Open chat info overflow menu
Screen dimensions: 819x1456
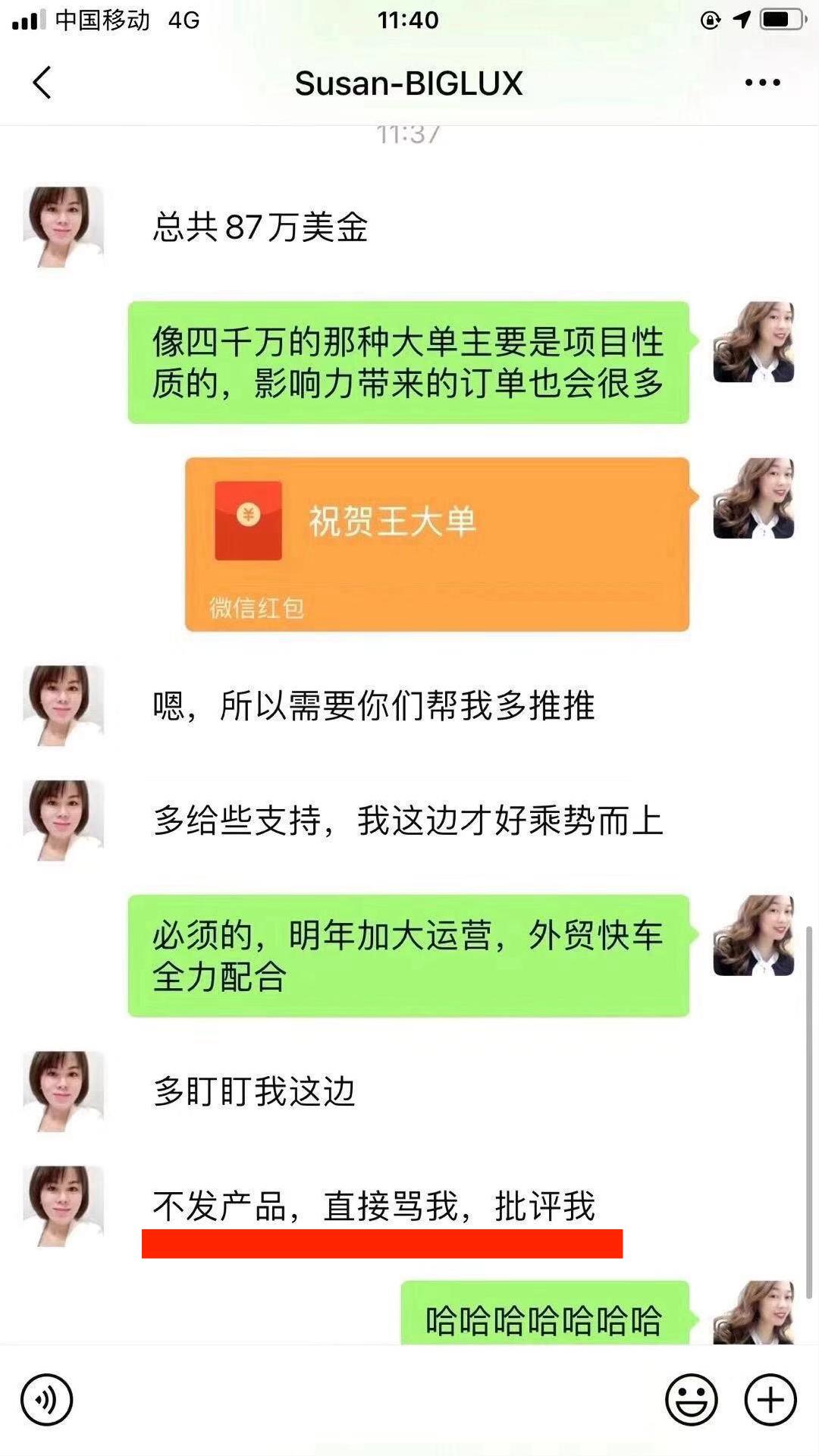click(762, 82)
